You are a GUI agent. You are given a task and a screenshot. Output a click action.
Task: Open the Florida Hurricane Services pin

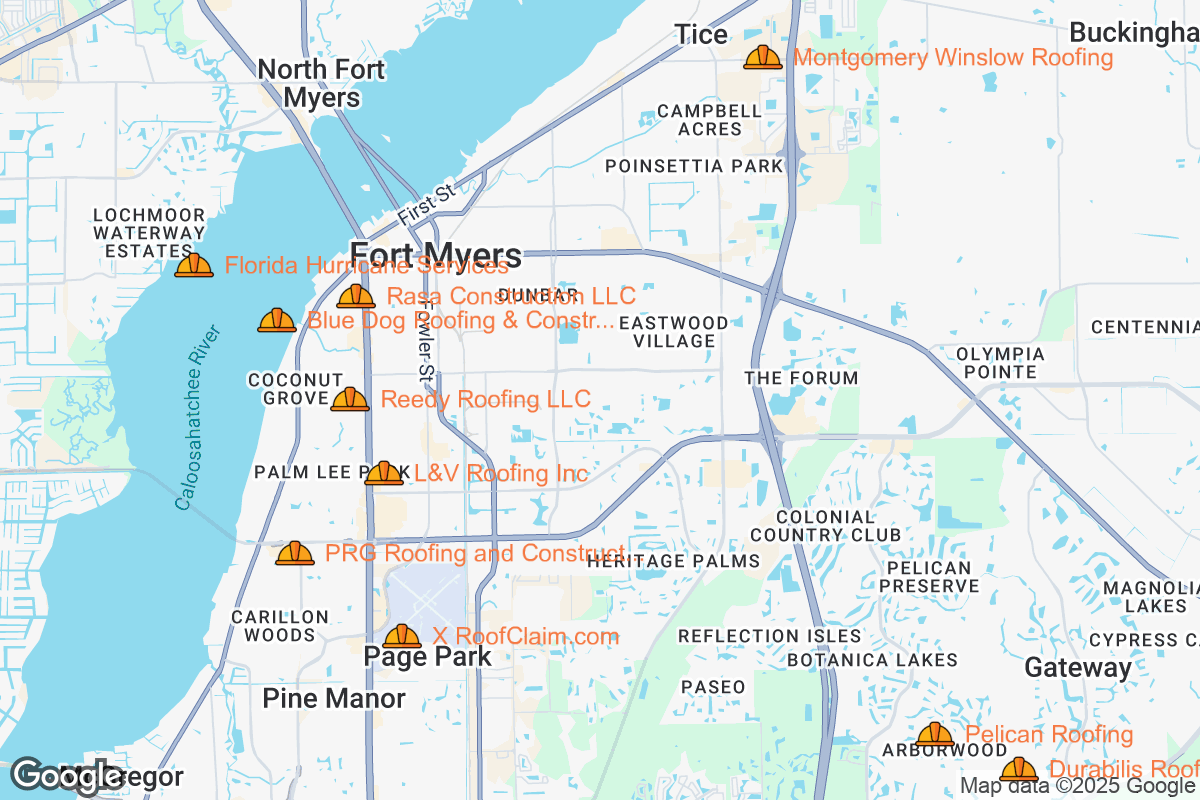point(194,266)
